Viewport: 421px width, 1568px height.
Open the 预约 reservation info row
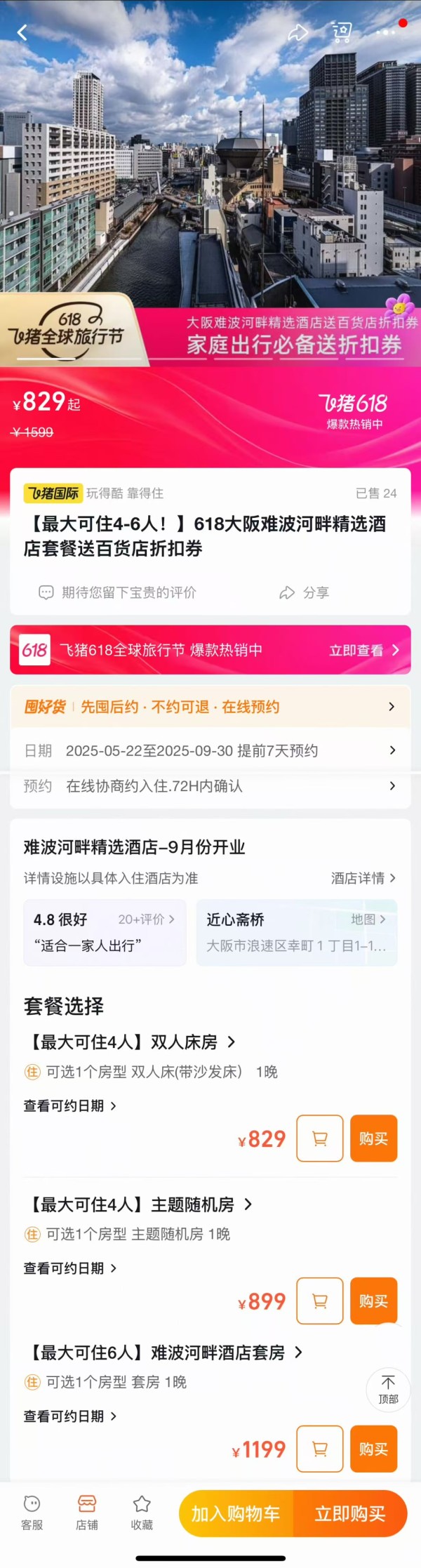coord(210,785)
